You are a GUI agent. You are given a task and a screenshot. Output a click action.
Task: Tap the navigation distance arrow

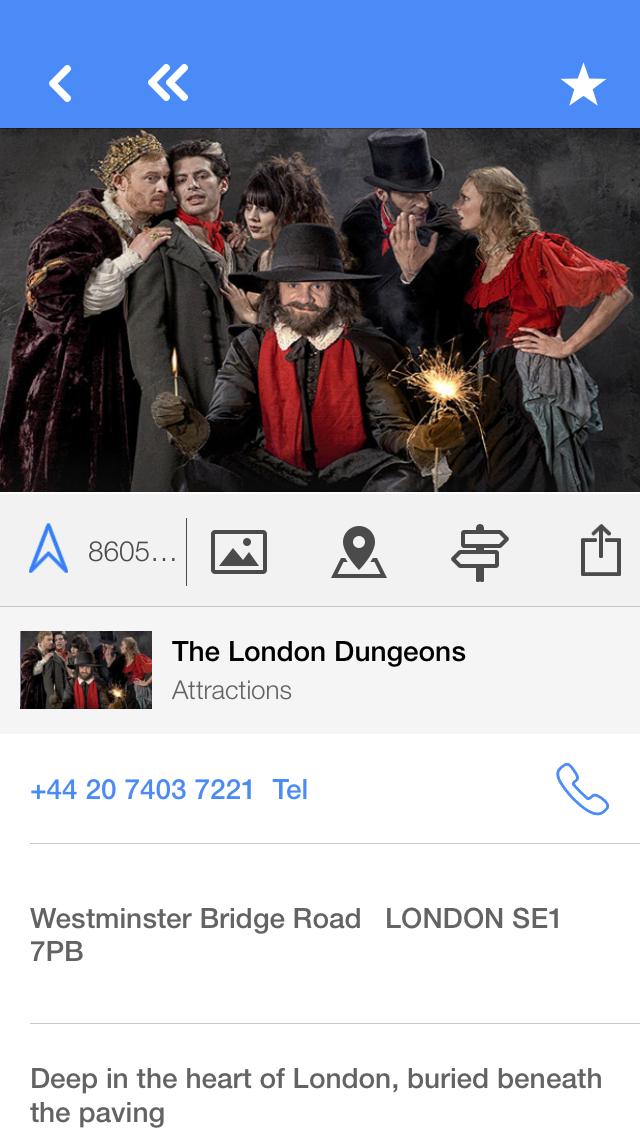click(x=49, y=551)
